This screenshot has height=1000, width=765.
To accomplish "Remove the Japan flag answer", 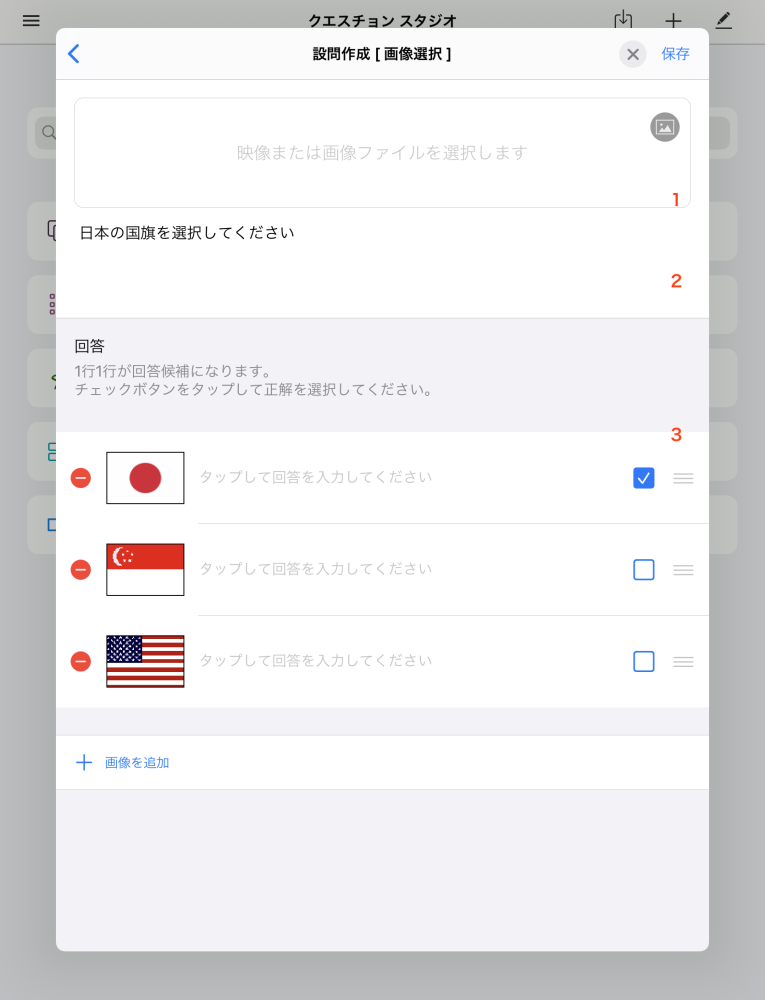I will [81, 478].
